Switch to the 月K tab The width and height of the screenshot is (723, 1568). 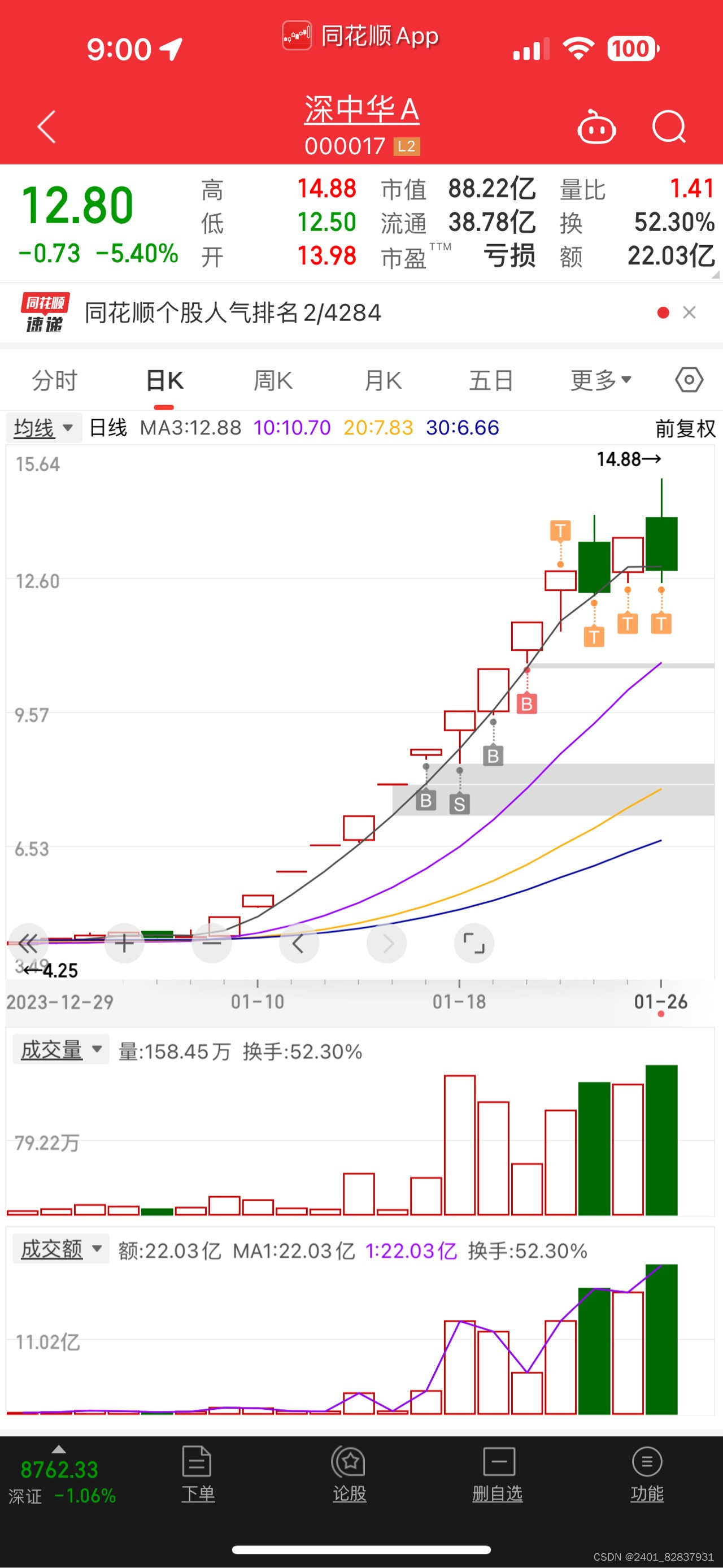pyautogui.click(x=383, y=381)
